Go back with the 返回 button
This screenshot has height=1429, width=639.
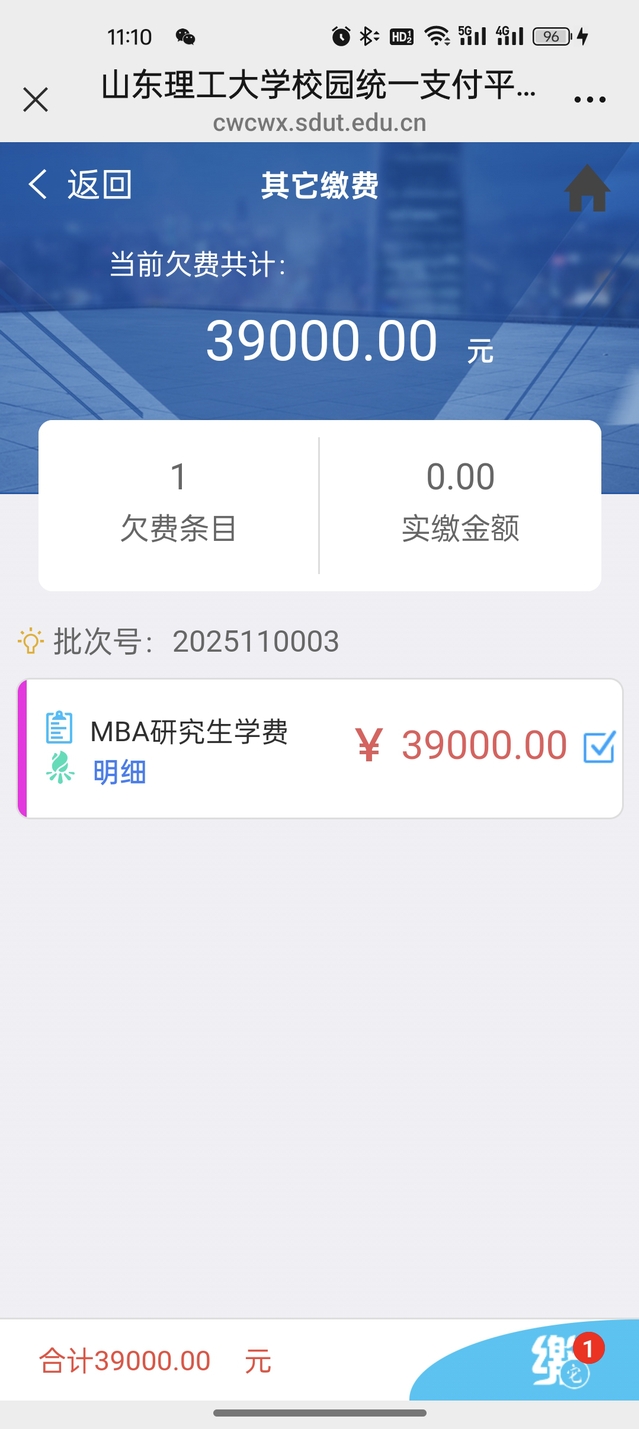[80, 185]
